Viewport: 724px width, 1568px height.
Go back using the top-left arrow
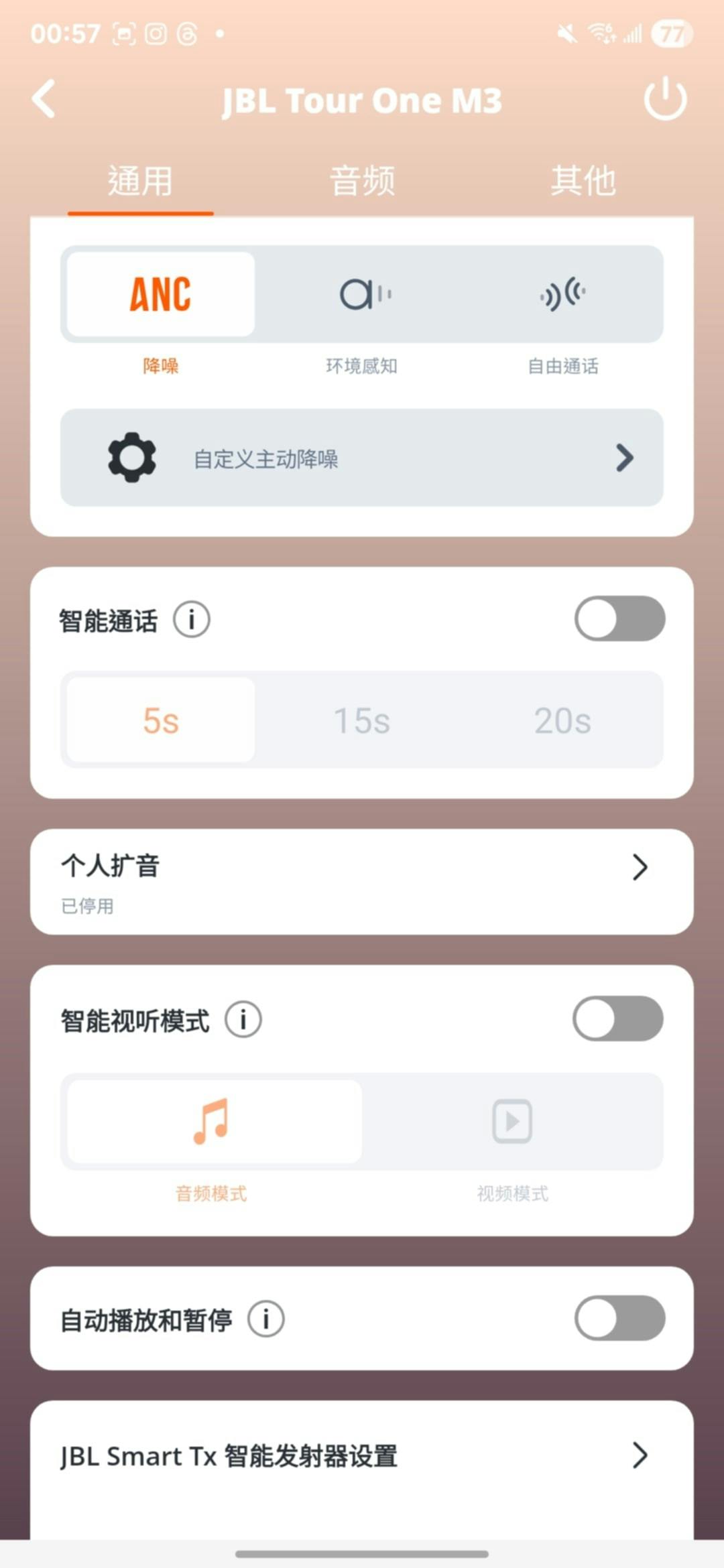pos(44,99)
